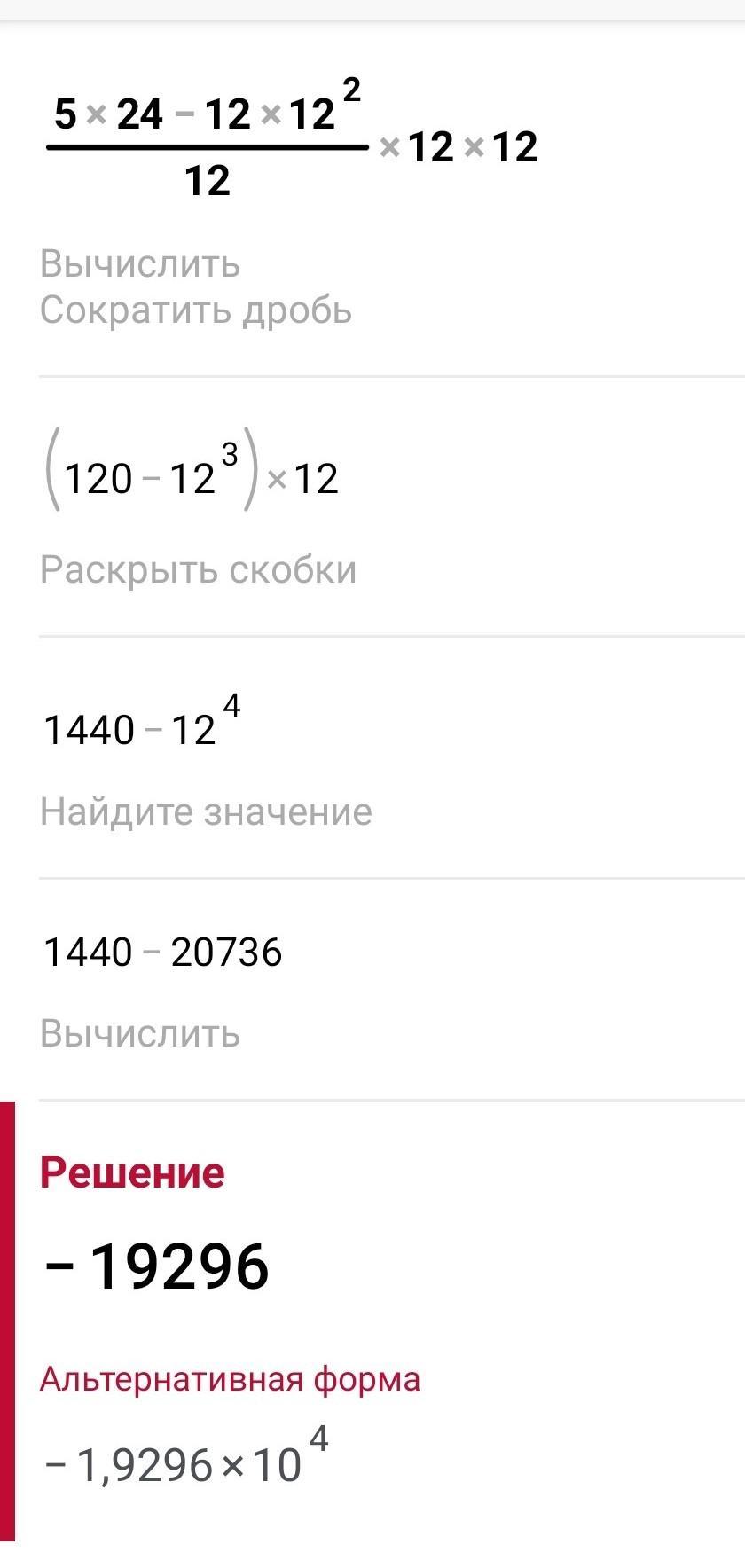The image size is (745, 1568).
Task: Expand the 'Раскрыть скобки' step
Action: pos(198,569)
